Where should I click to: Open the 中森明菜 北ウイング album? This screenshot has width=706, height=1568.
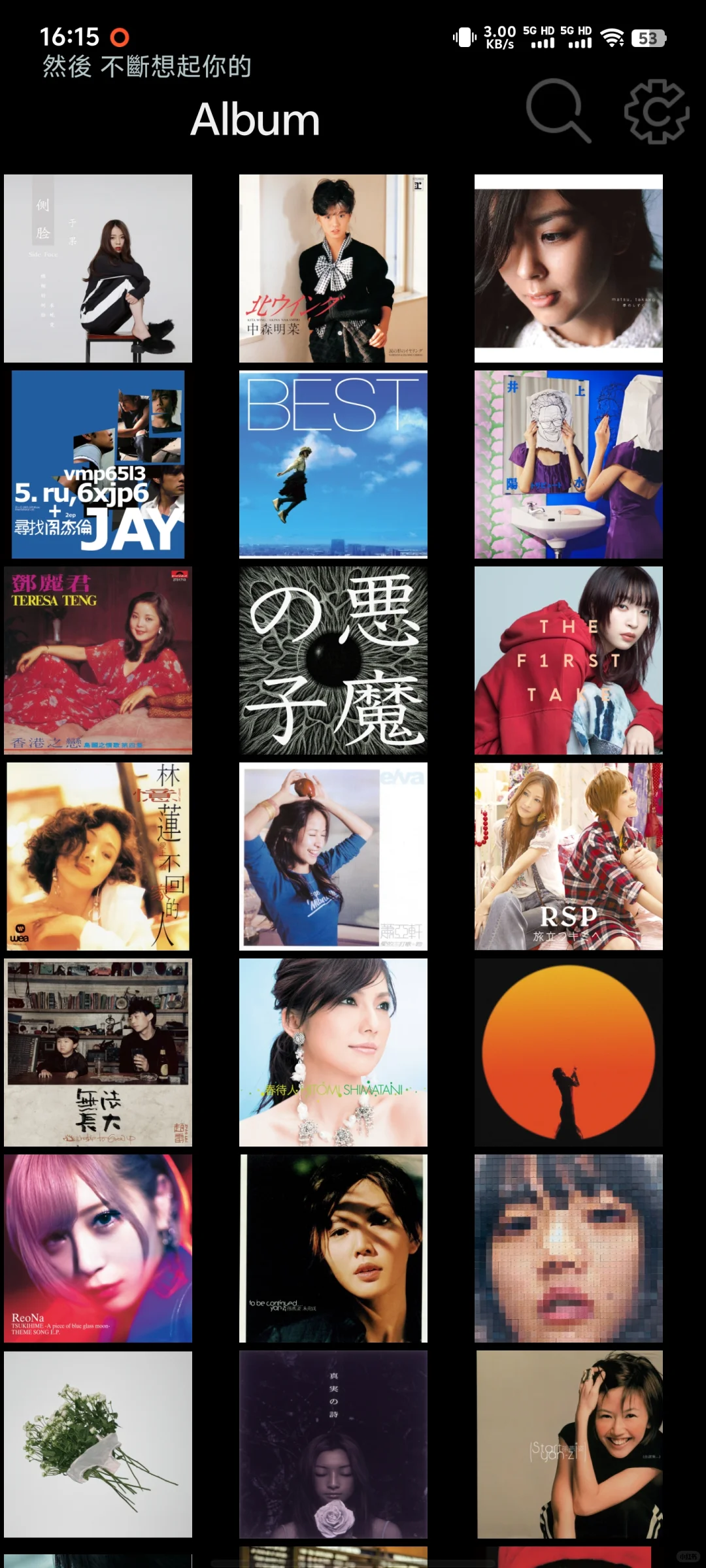click(333, 269)
